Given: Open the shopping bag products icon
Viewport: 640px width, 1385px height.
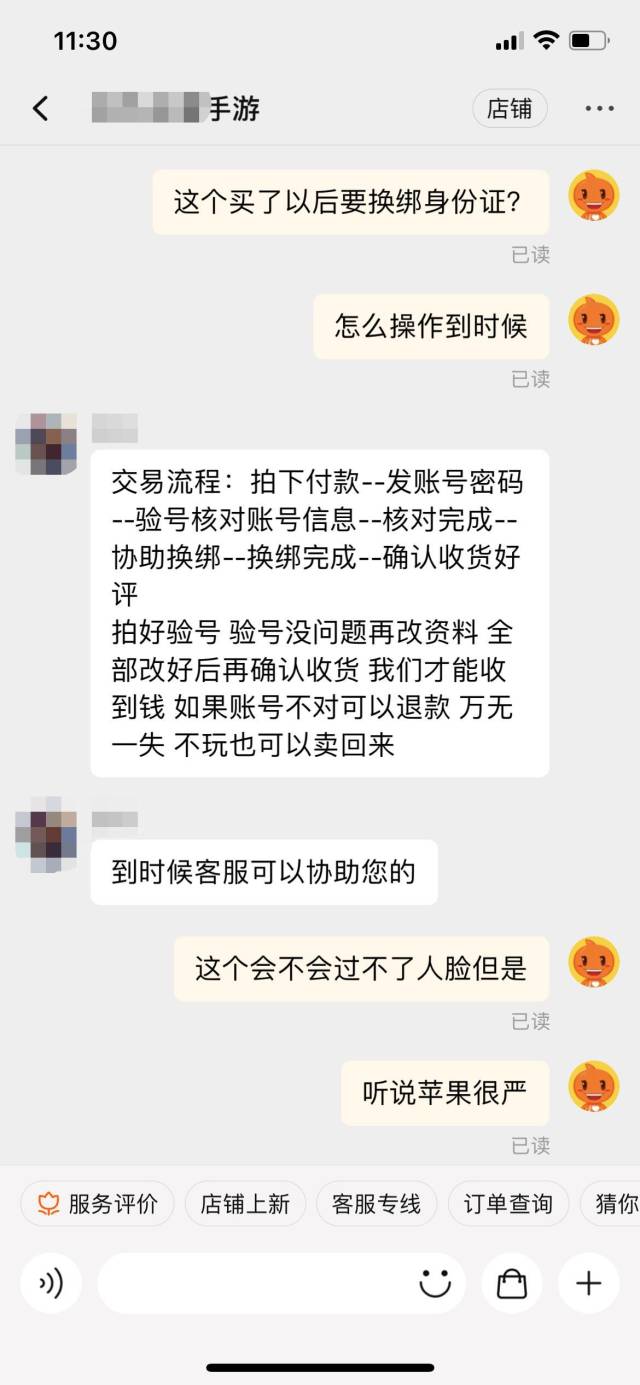Looking at the screenshot, I should (x=512, y=1283).
